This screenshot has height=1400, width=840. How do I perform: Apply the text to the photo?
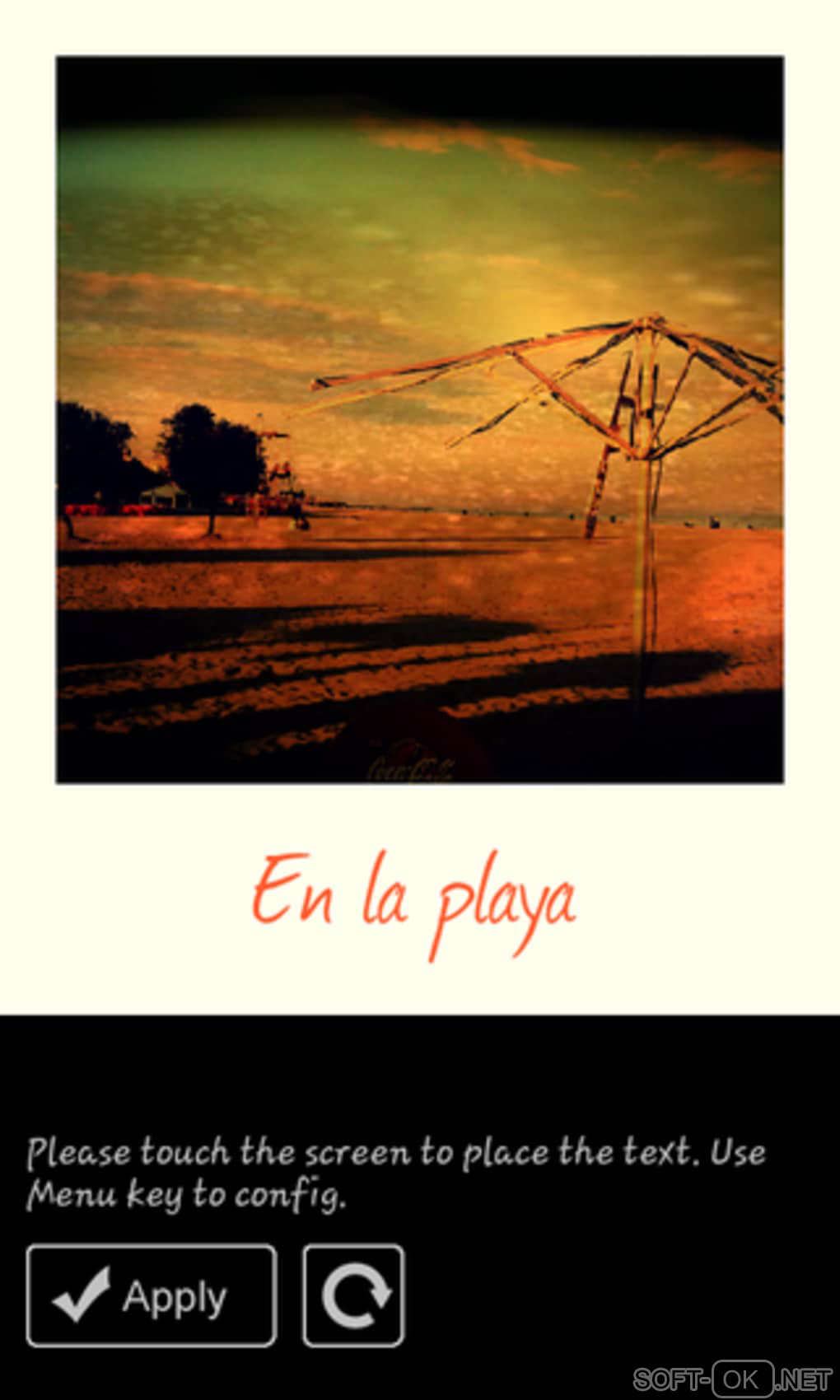coord(152,1296)
